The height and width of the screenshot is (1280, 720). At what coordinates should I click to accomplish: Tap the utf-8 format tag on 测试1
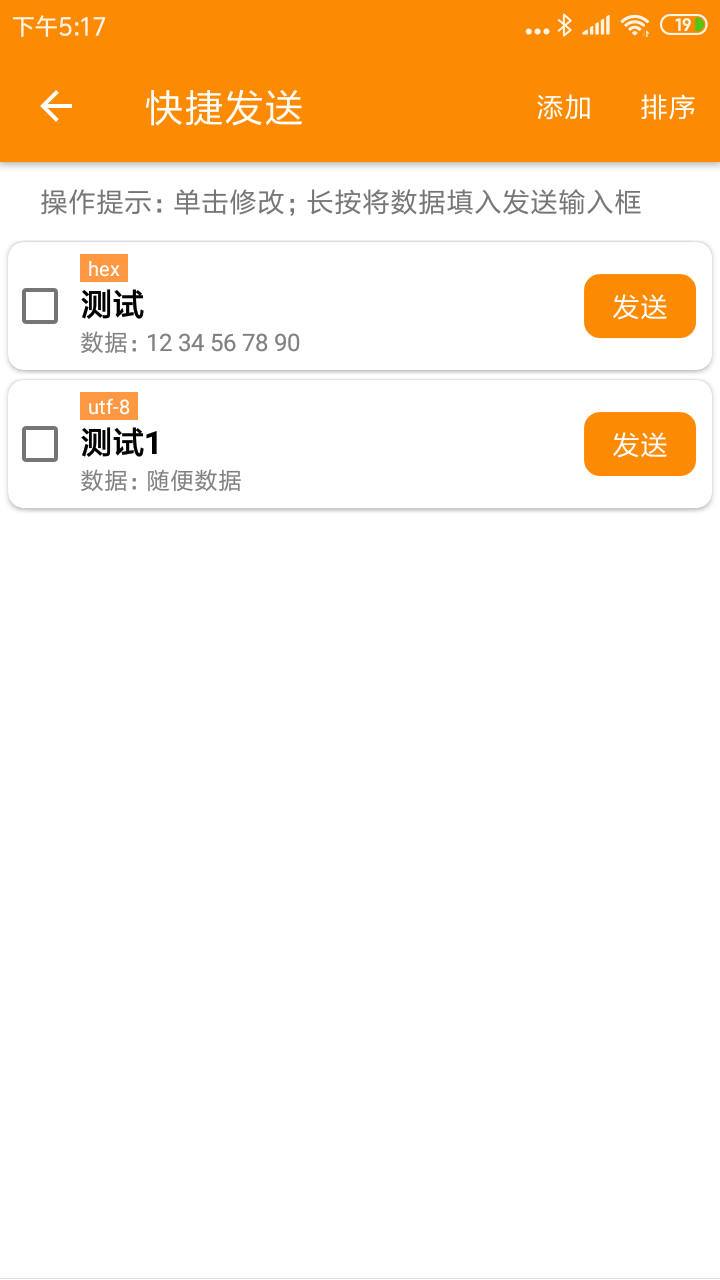[110, 405]
